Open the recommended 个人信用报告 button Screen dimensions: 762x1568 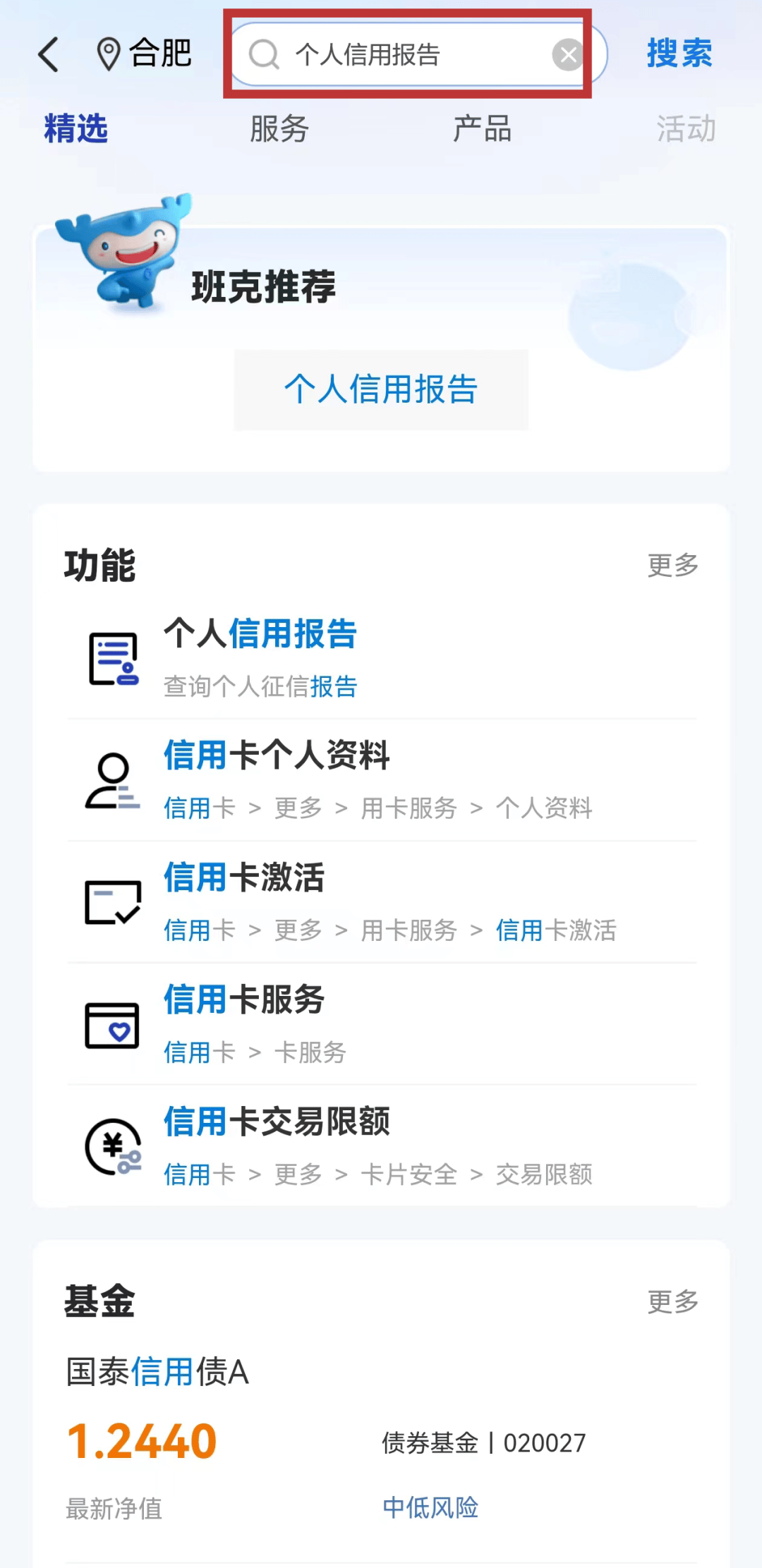pos(381,389)
